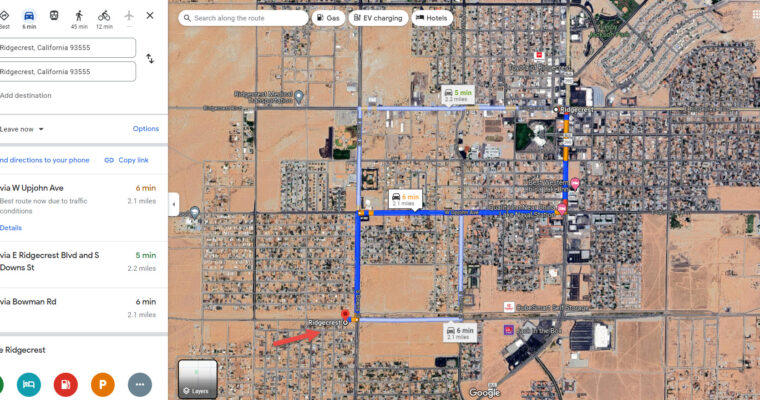Select driving travel mode
The width and height of the screenshot is (760, 400).
[29, 18]
